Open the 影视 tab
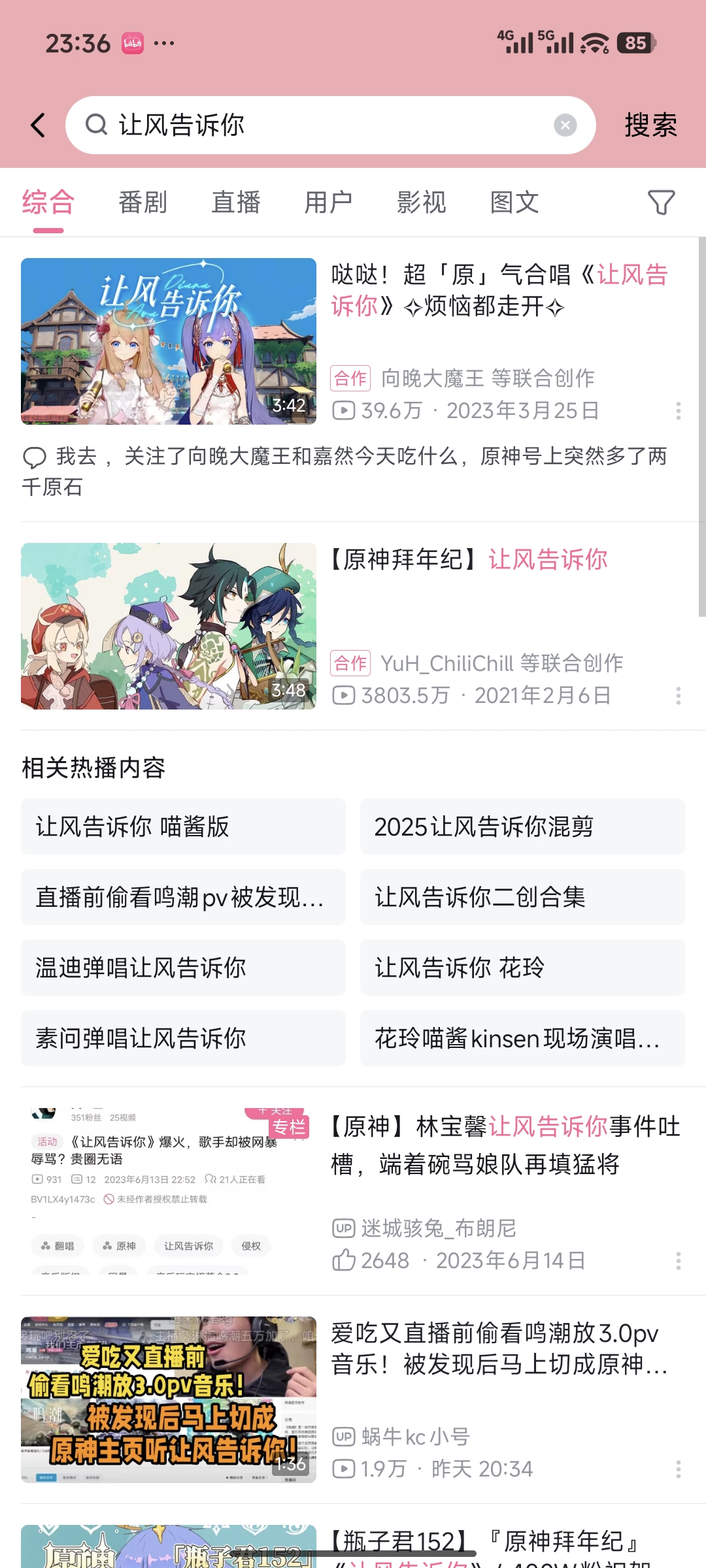This screenshot has width=706, height=1568. (x=422, y=203)
